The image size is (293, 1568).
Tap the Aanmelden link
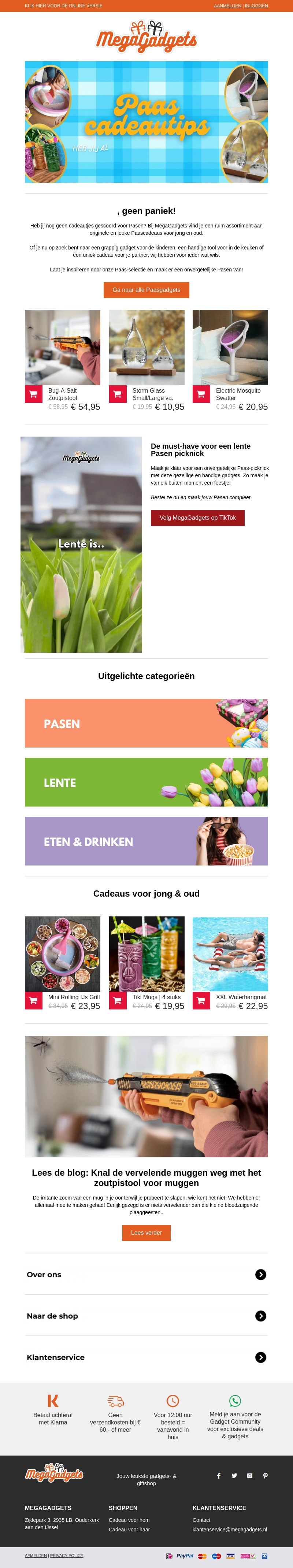pos(227,5)
